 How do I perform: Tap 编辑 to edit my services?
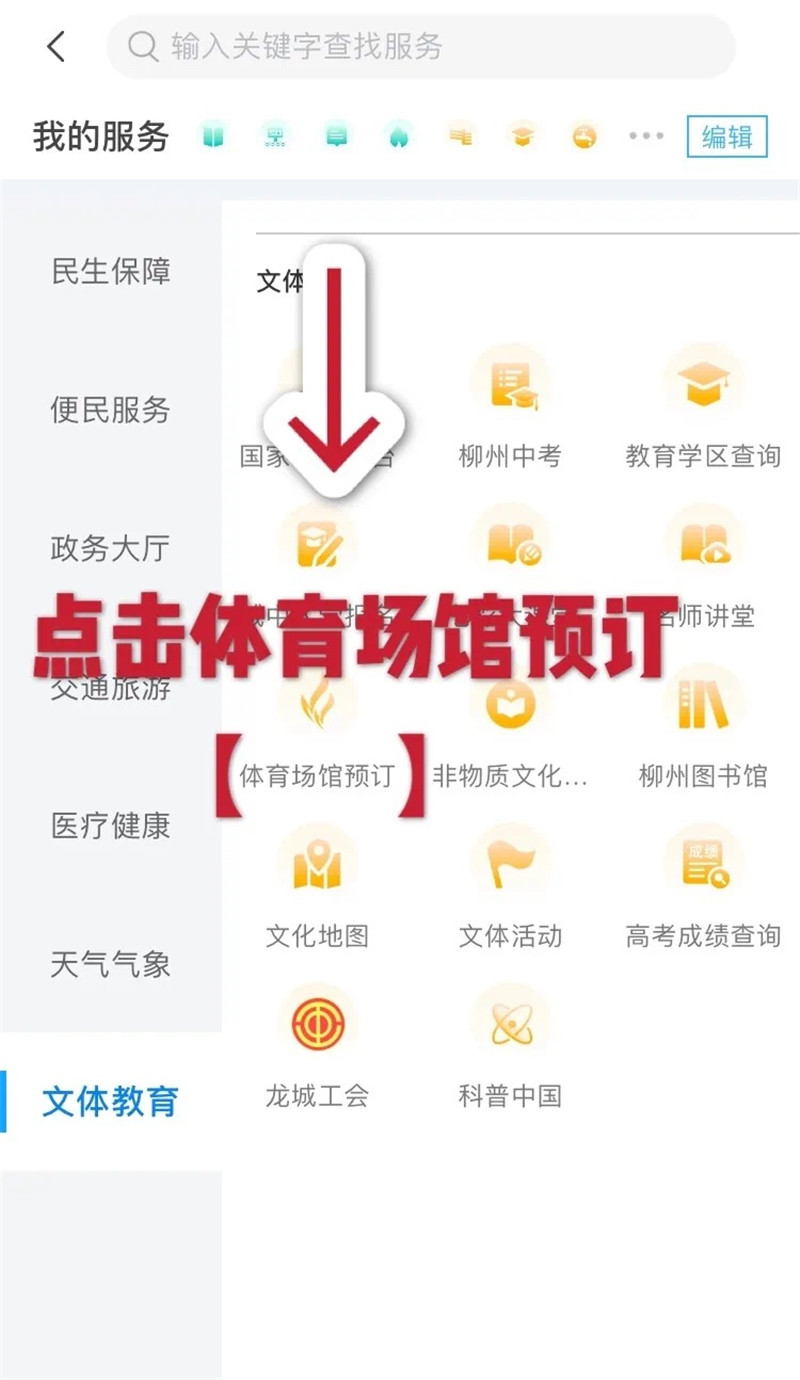coord(726,137)
